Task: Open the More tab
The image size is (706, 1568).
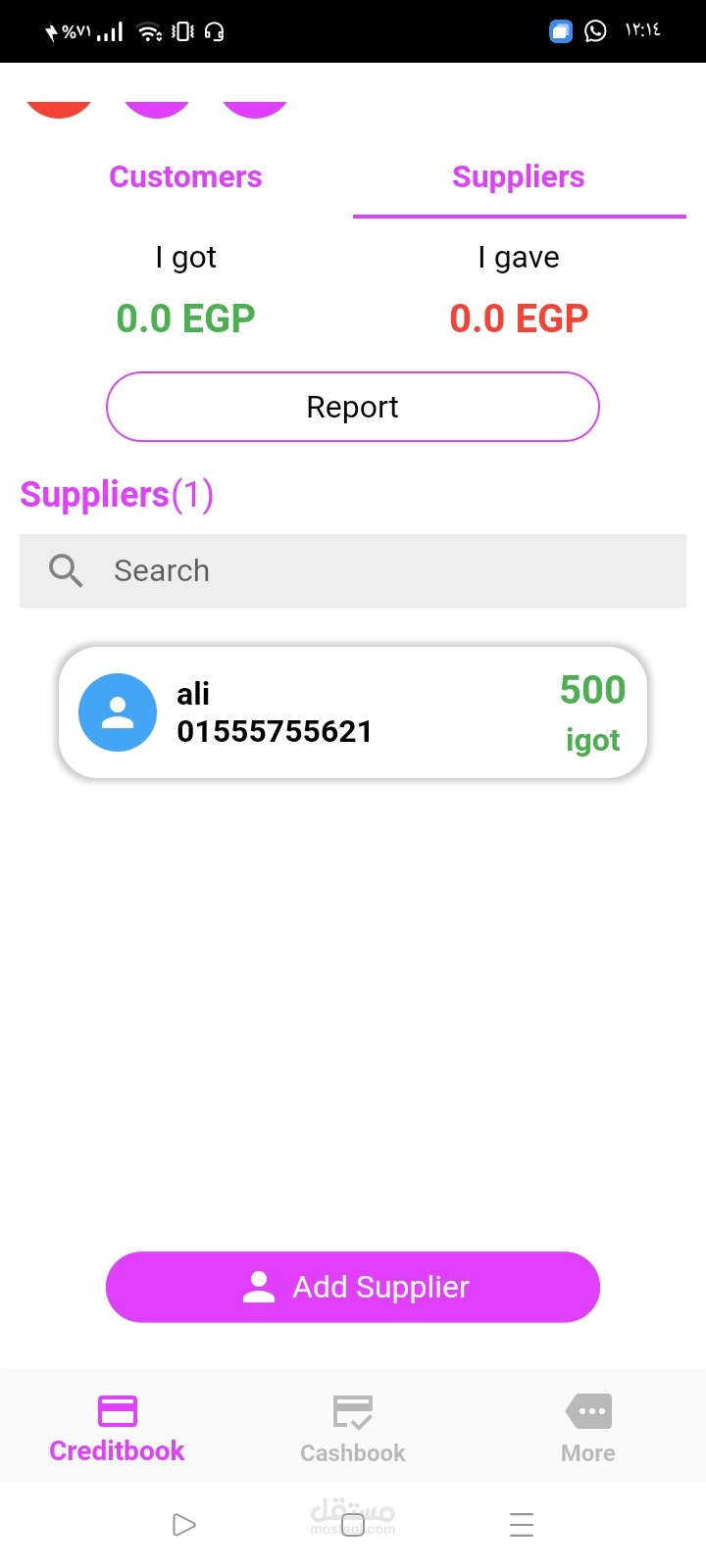Action: pos(588,1428)
